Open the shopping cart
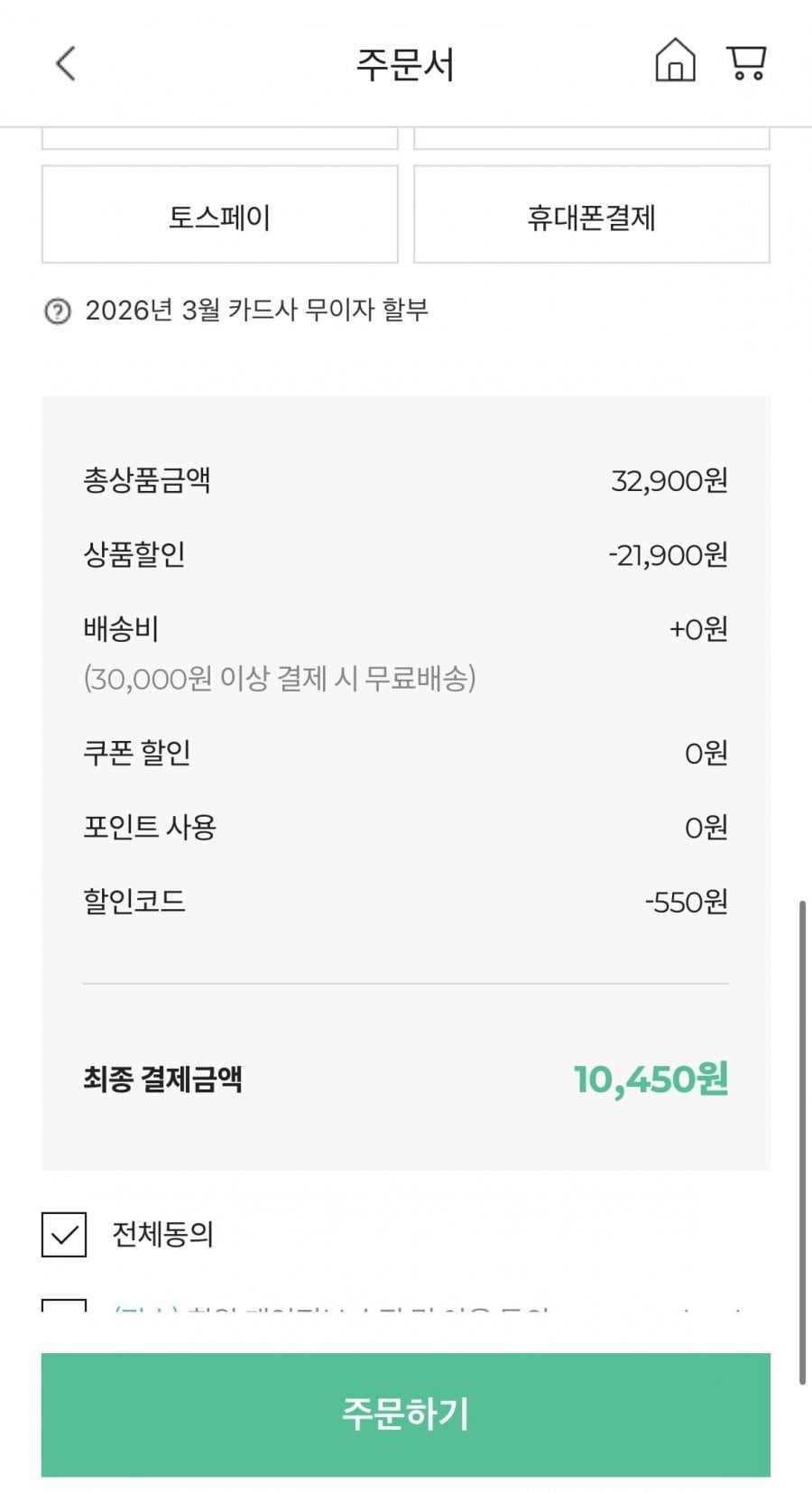The height and width of the screenshot is (1493, 812). click(746, 62)
